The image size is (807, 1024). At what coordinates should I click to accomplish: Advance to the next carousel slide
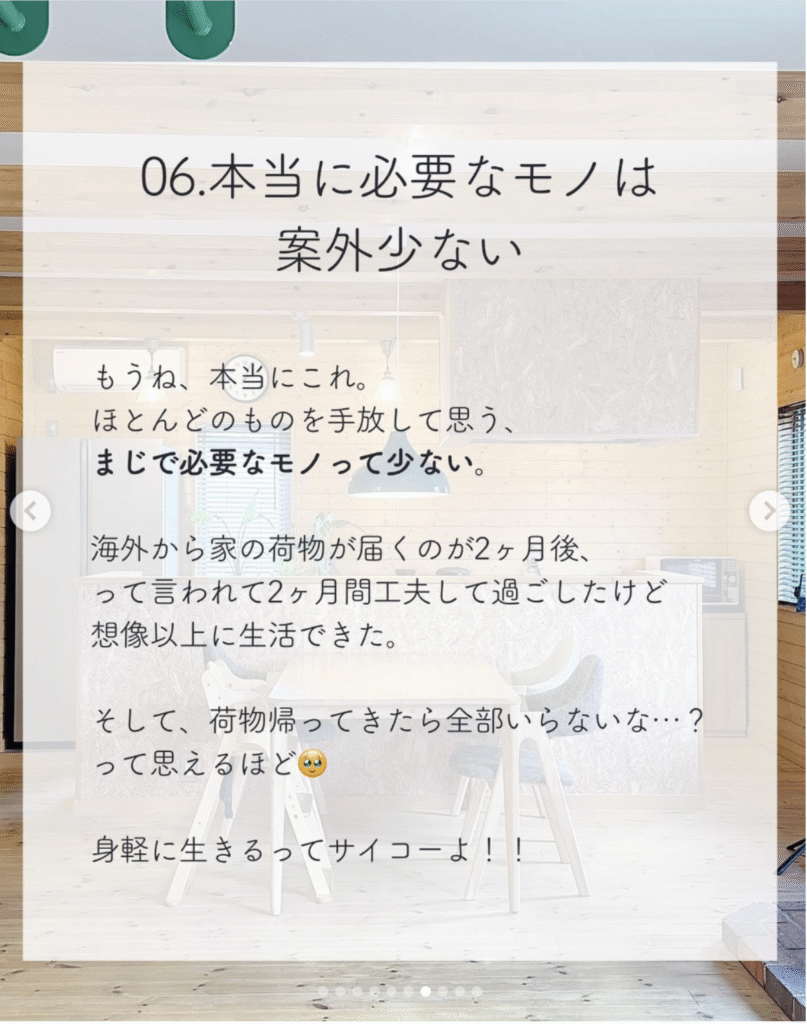pyautogui.click(x=769, y=511)
